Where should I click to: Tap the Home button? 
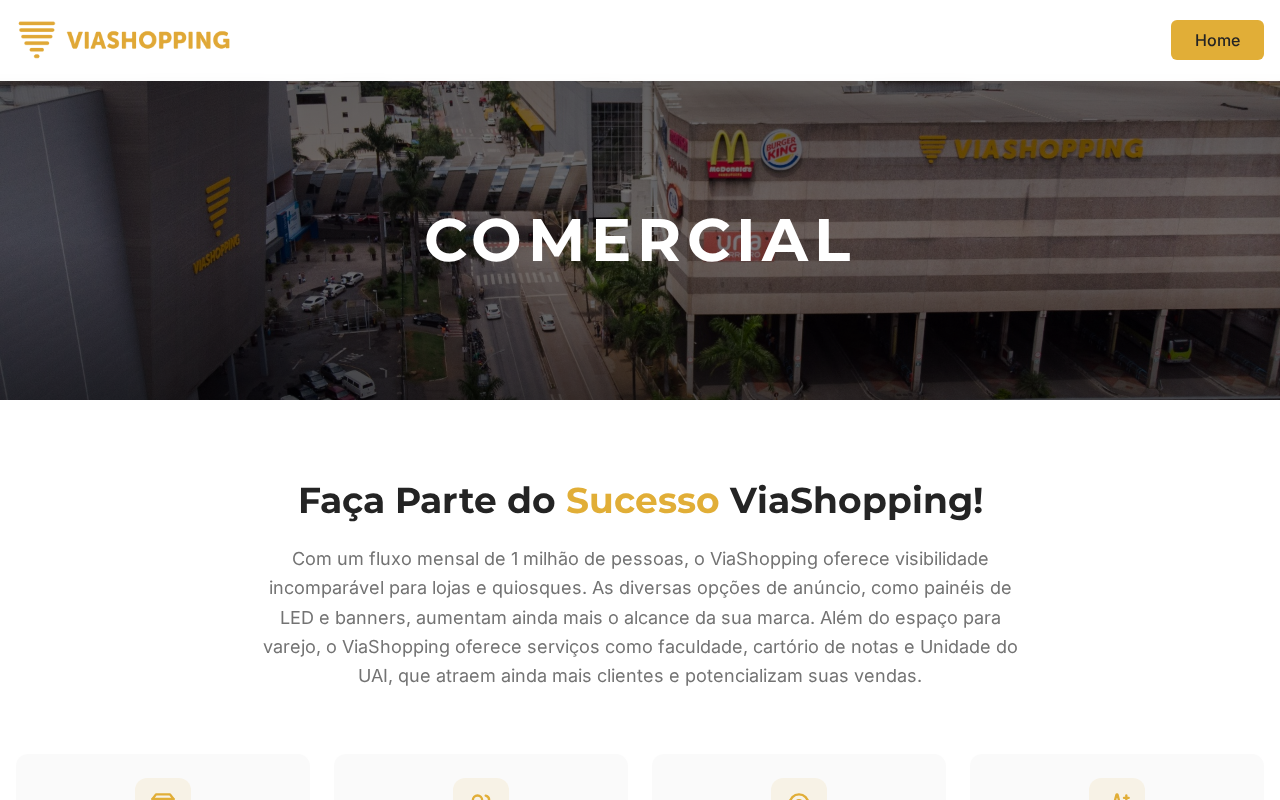coord(1217,40)
